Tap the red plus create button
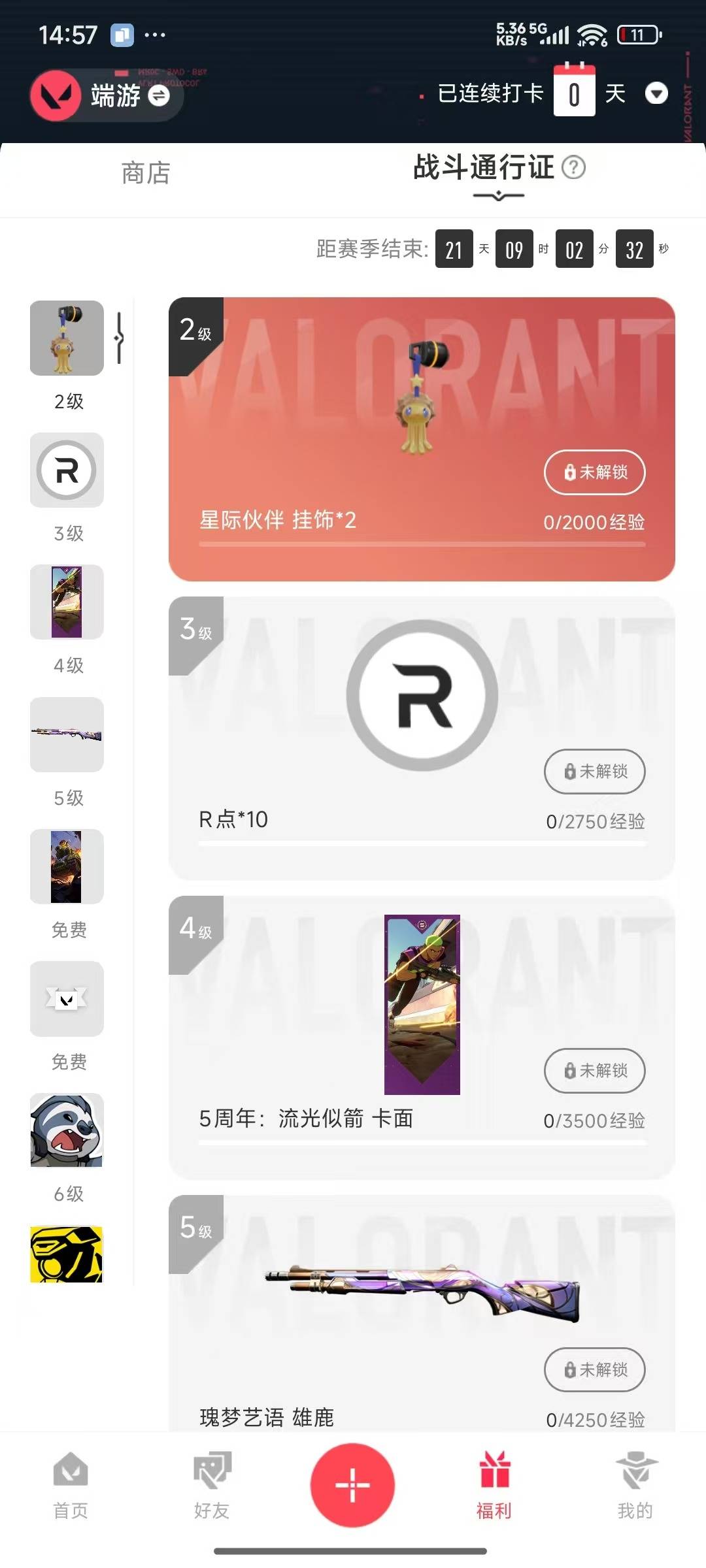This screenshot has height=1568, width=706. (x=353, y=1485)
